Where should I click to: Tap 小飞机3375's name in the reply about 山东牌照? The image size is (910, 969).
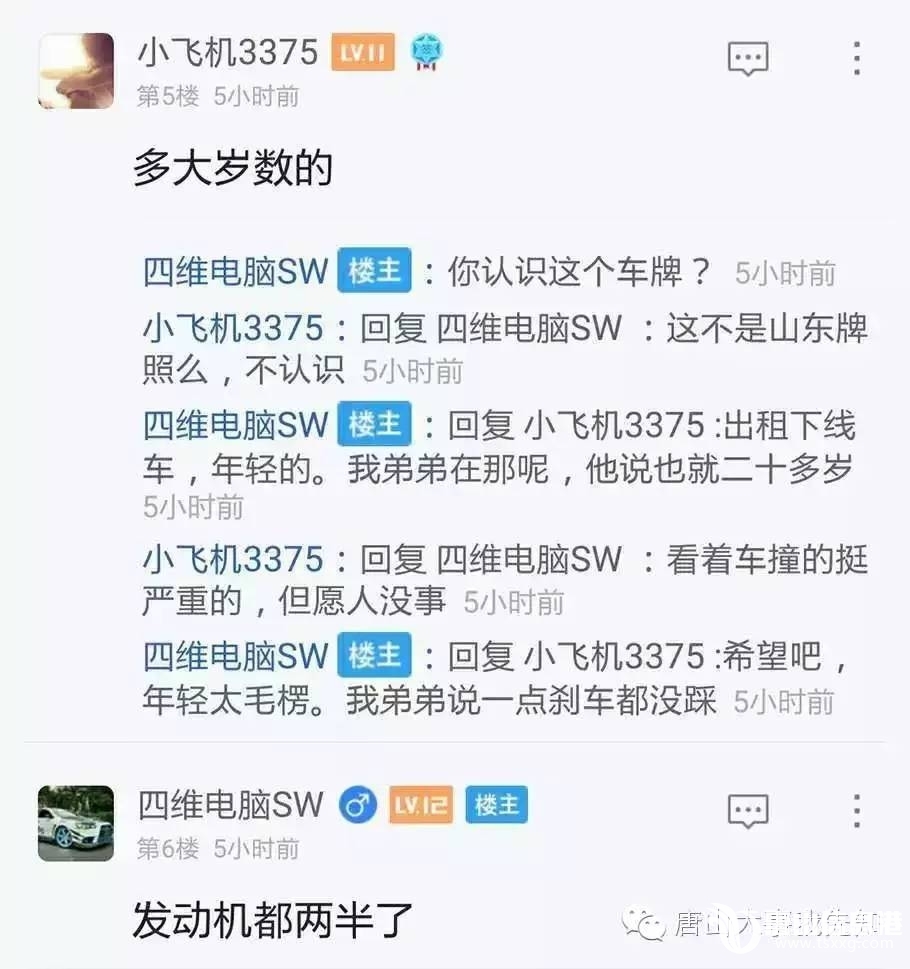232,328
